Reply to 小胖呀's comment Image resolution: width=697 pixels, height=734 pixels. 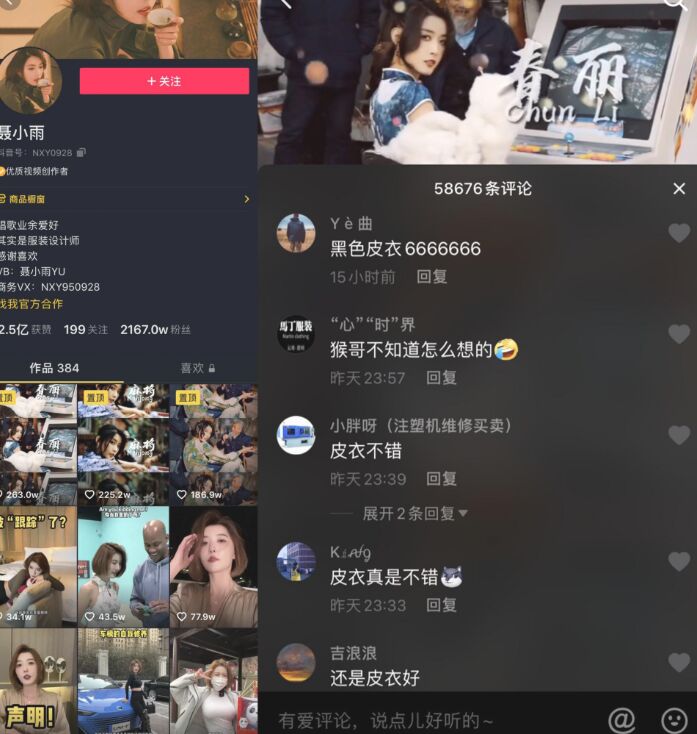point(442,479)
